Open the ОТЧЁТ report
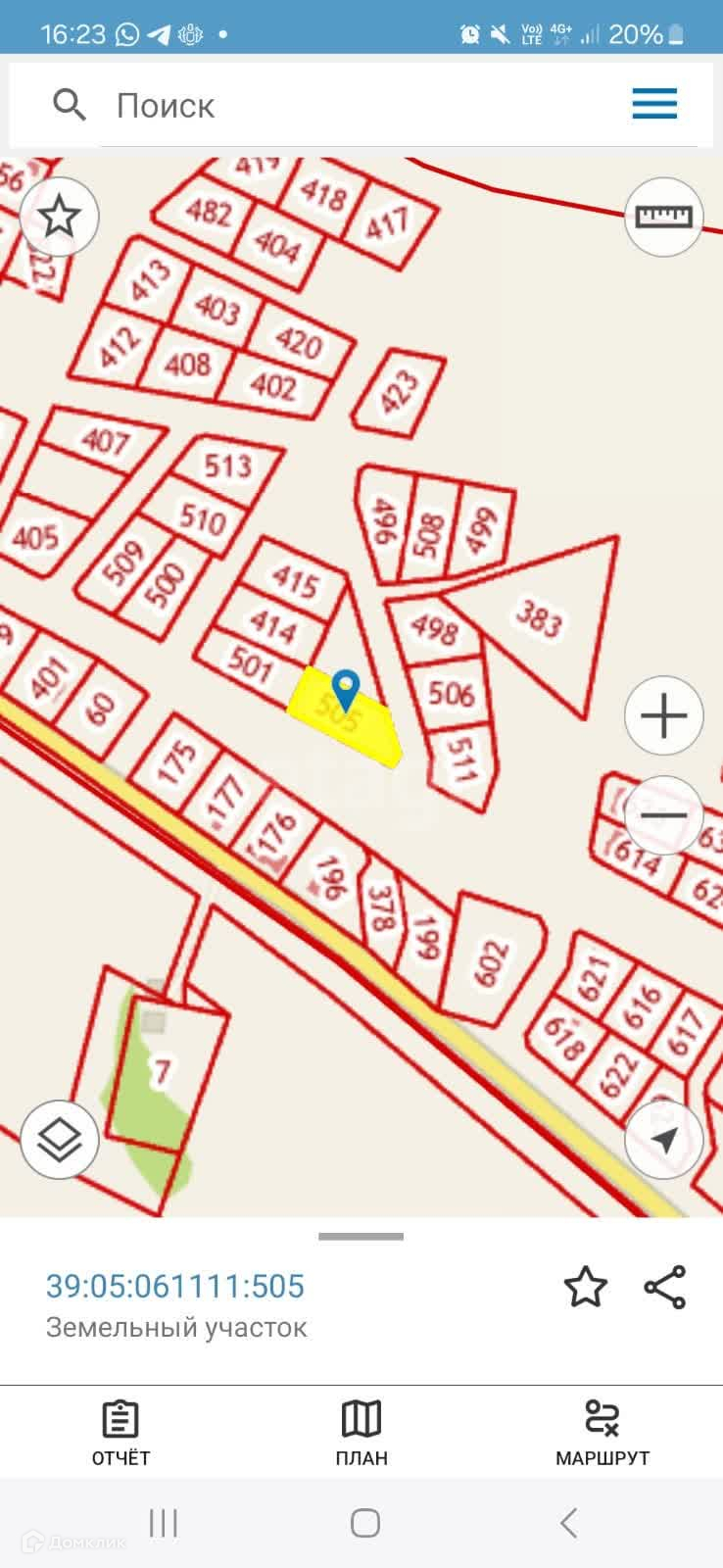 (120, 1433)
